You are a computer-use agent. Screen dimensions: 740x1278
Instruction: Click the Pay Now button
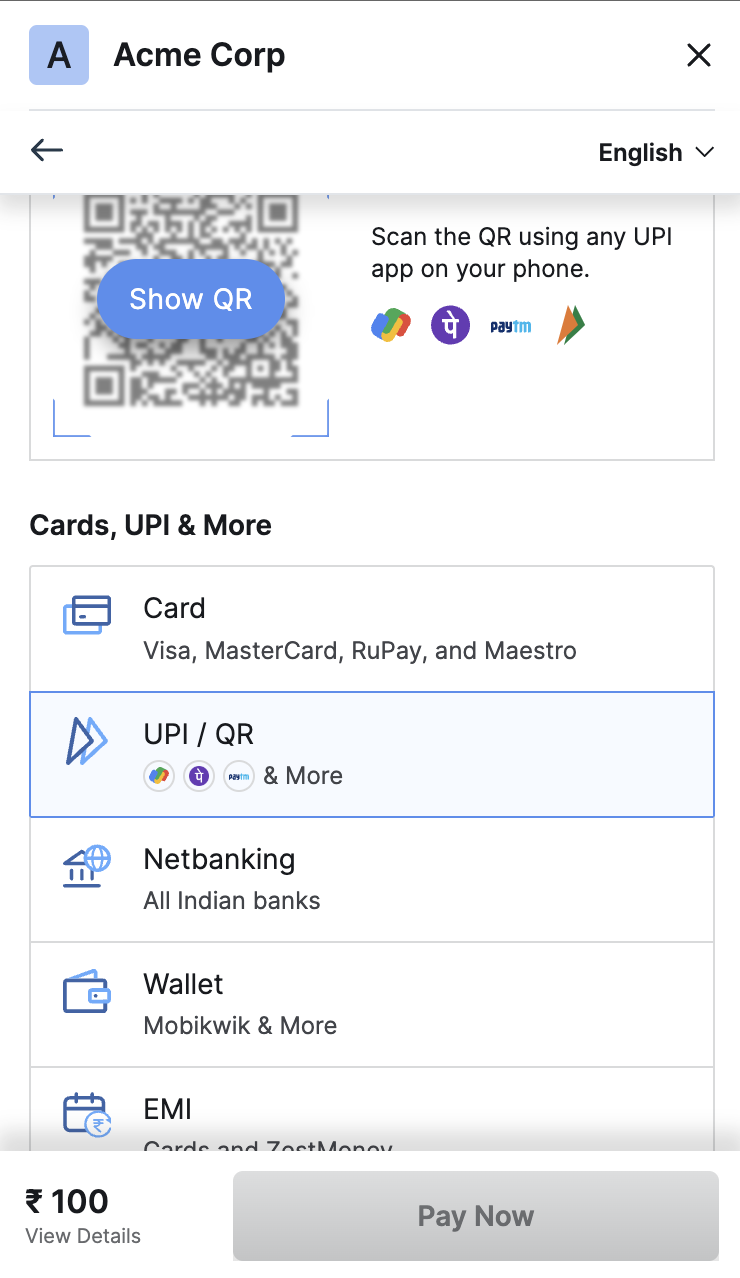(x=475, y=1215)
